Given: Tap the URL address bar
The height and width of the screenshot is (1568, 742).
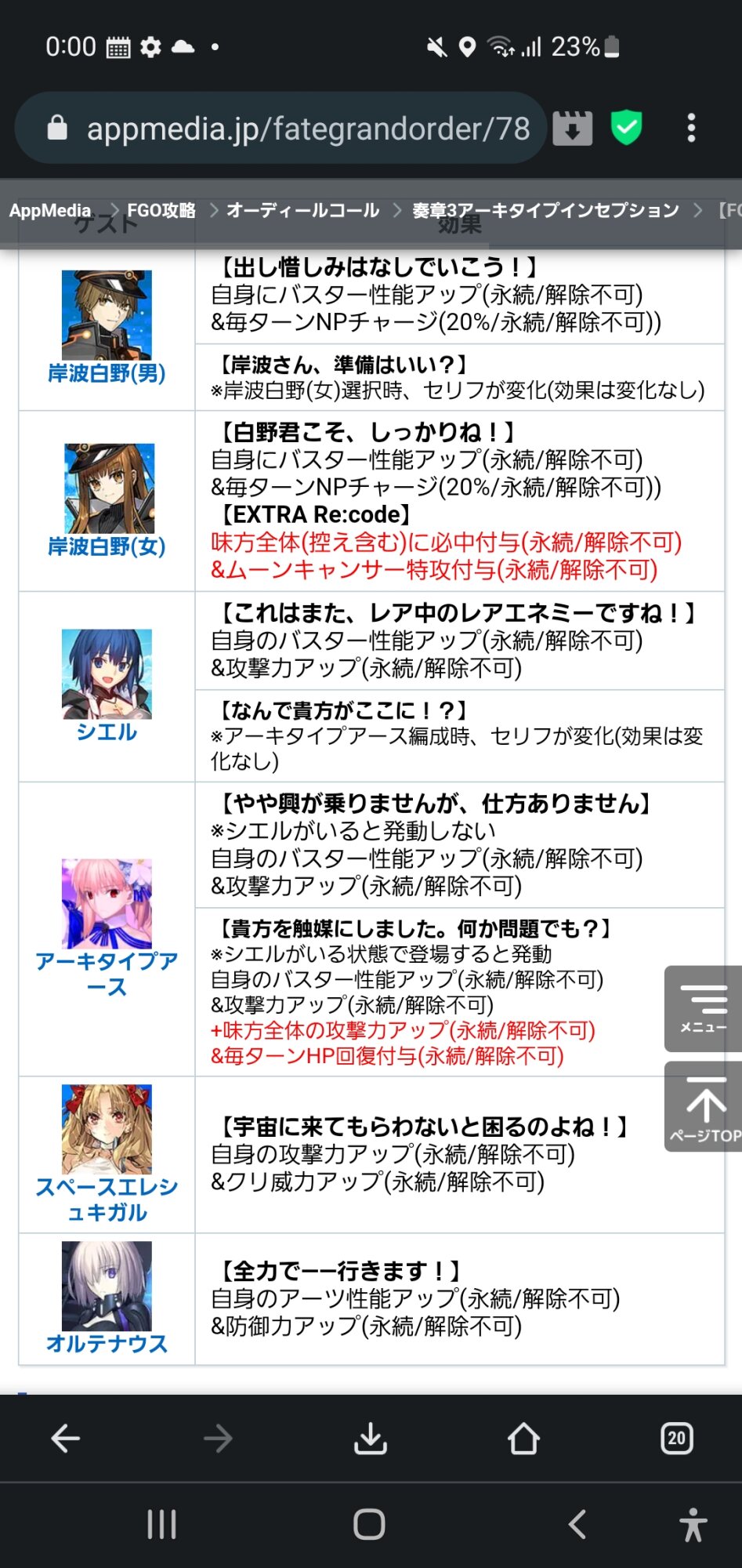Looking at the screenshot, I should coord(306,129).
